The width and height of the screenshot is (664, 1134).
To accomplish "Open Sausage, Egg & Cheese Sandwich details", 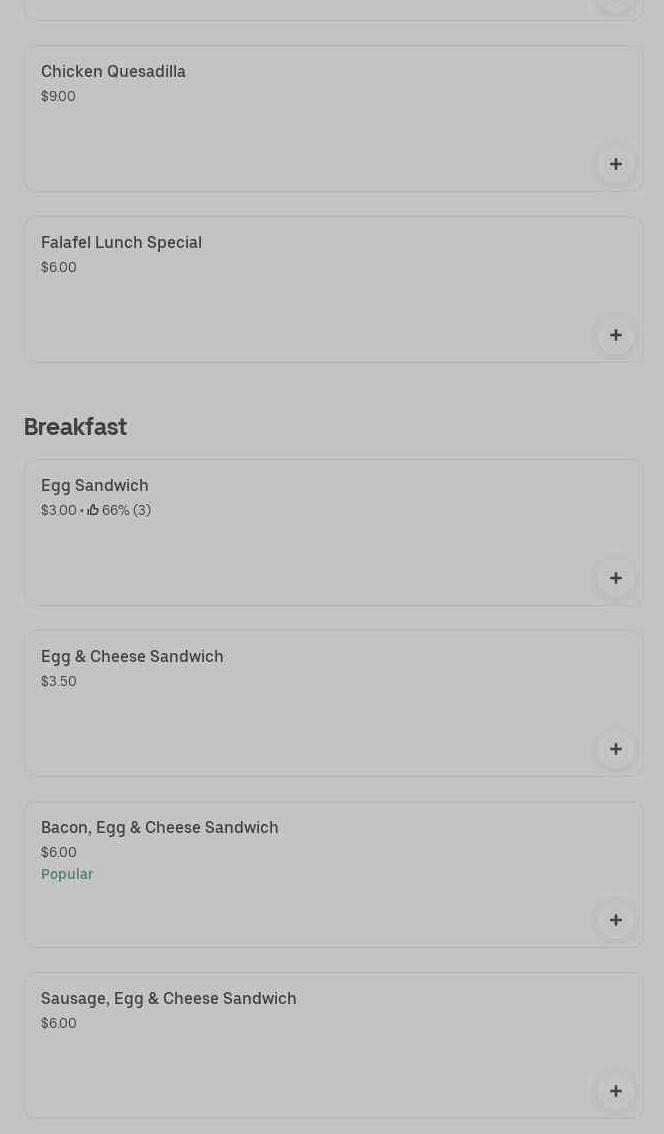I will (333, 1046).
